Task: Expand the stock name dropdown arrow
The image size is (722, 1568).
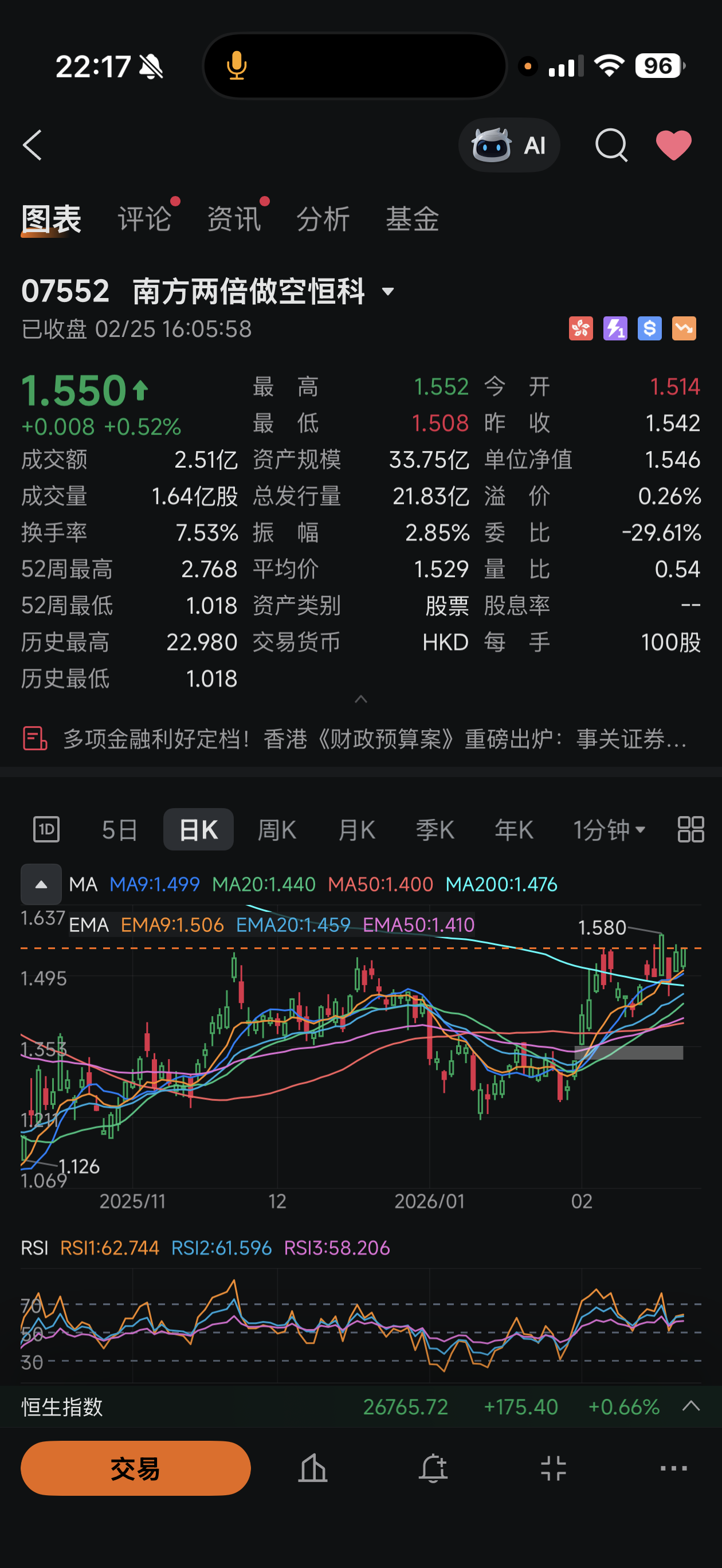Action: click(388, 292)
